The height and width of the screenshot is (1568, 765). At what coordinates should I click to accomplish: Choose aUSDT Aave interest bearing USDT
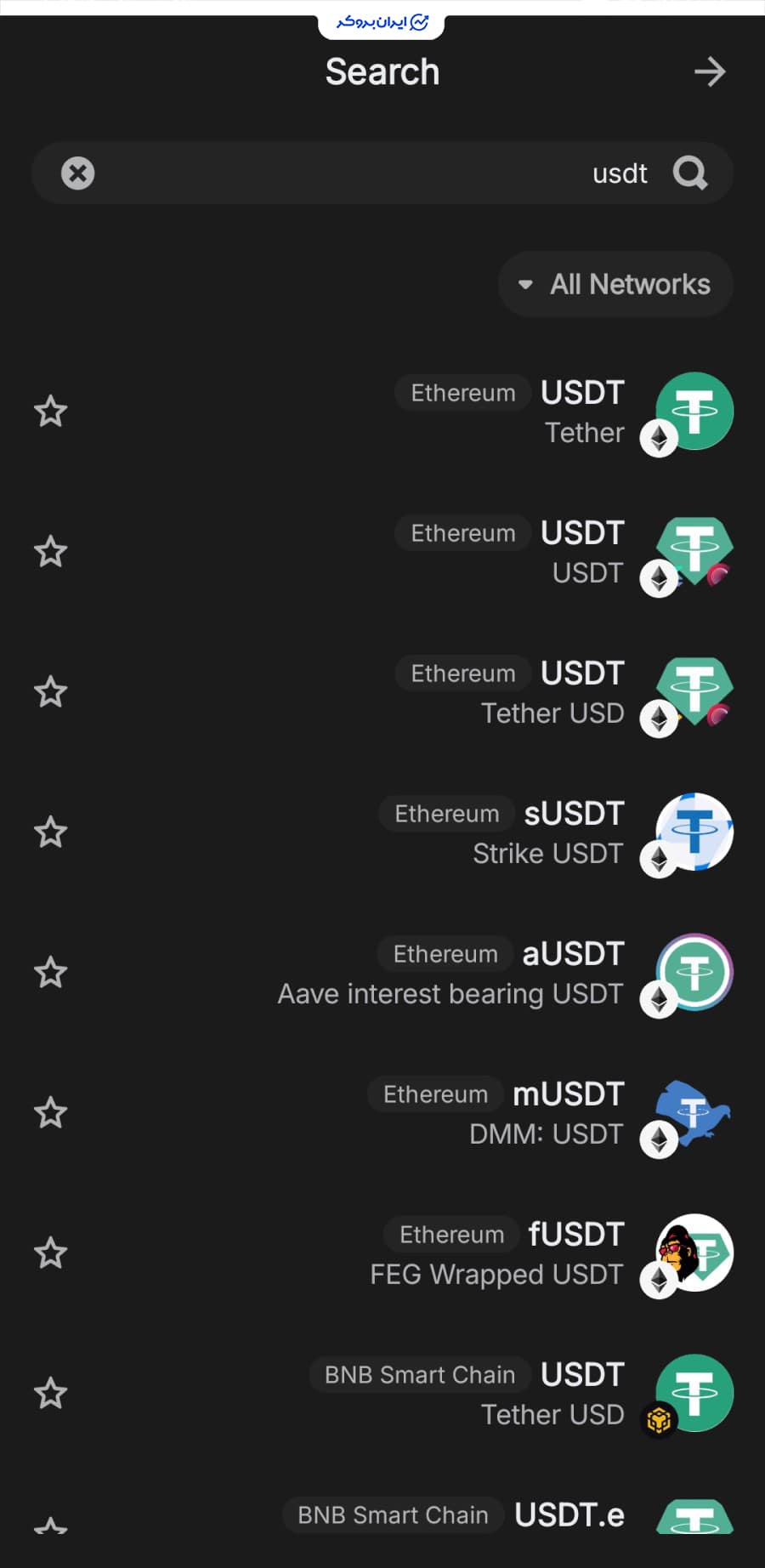tap(476, 974)
